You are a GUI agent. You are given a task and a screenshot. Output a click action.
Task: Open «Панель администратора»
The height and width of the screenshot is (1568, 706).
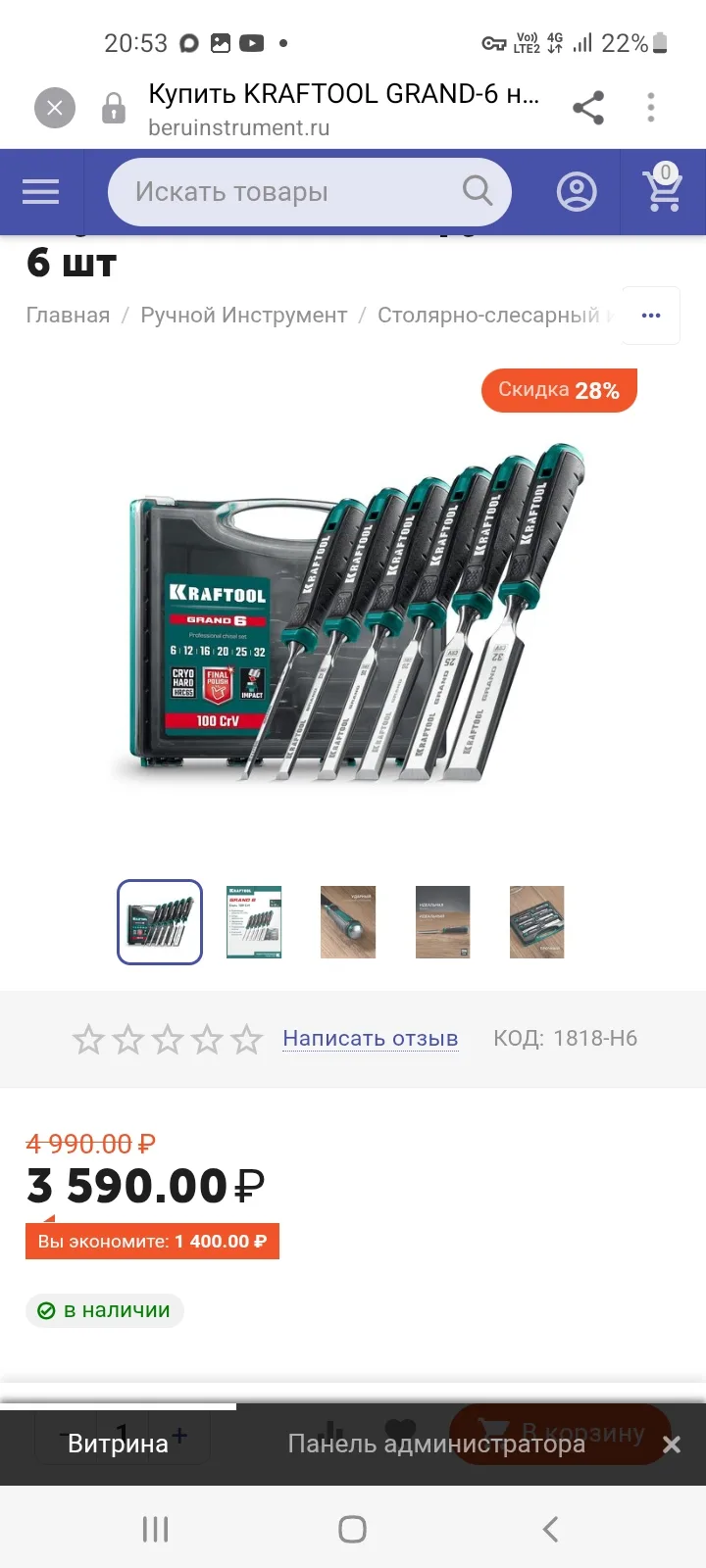[436, 1444]
